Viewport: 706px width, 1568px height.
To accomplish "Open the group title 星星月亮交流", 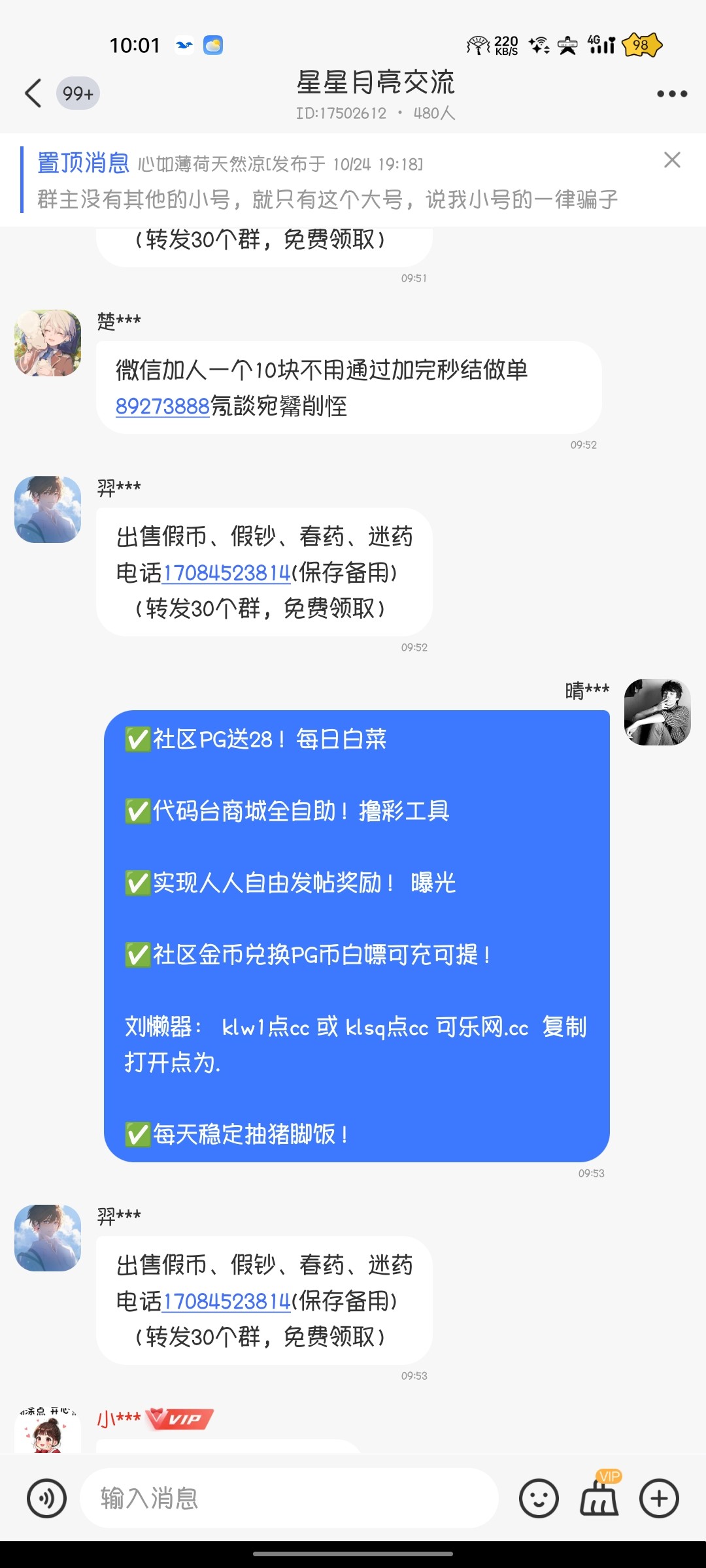I will click(x=375, y=83).
